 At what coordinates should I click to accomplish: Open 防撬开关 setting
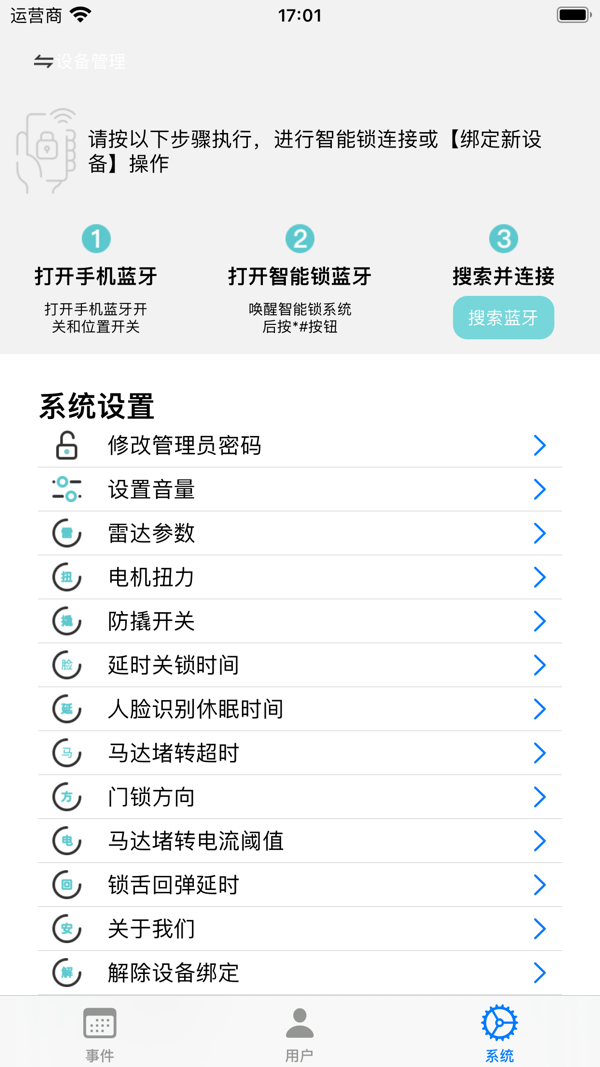(300, 622)
